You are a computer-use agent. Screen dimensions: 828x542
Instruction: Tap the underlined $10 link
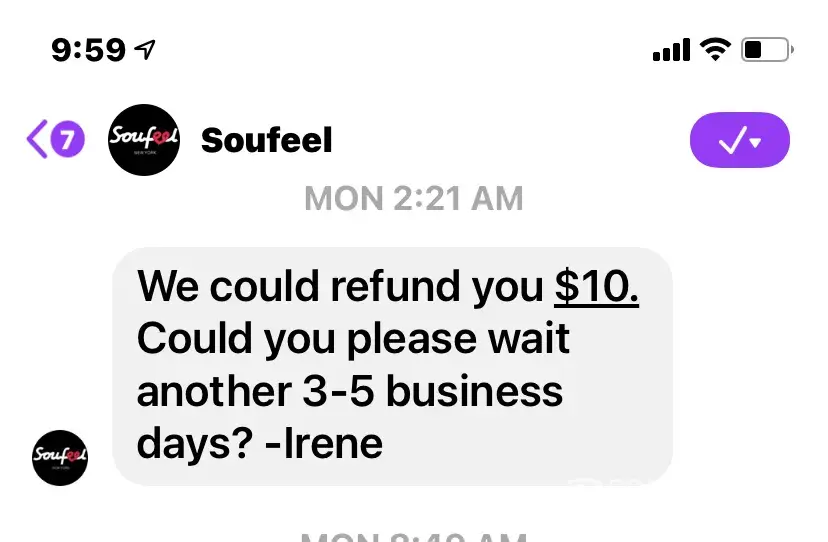(x=597, y=287)
